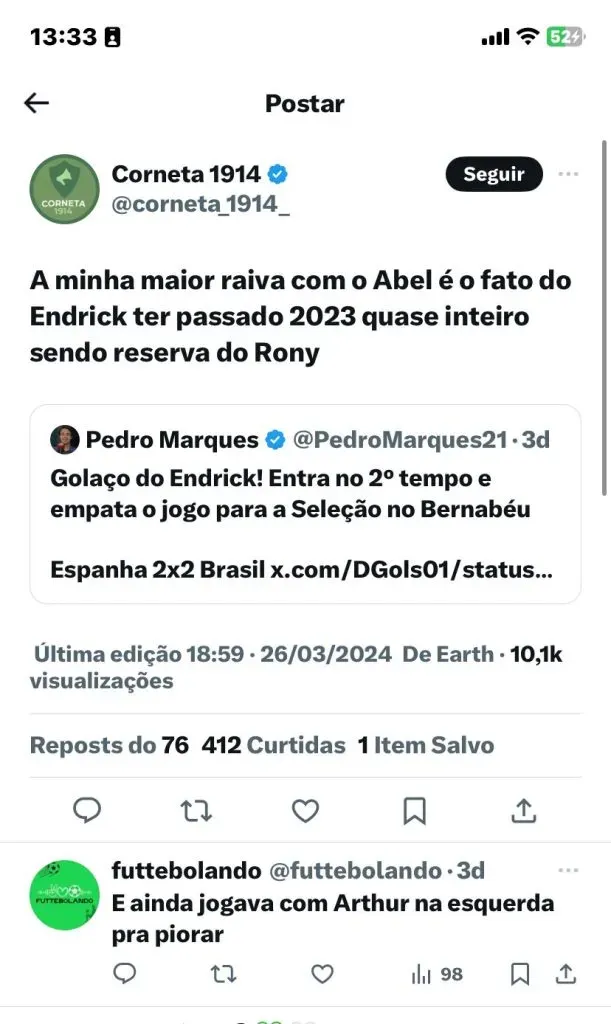Repost Corneta 1914's post
The height and width of the screenshot is (1024, 611).
pos(196,810)
